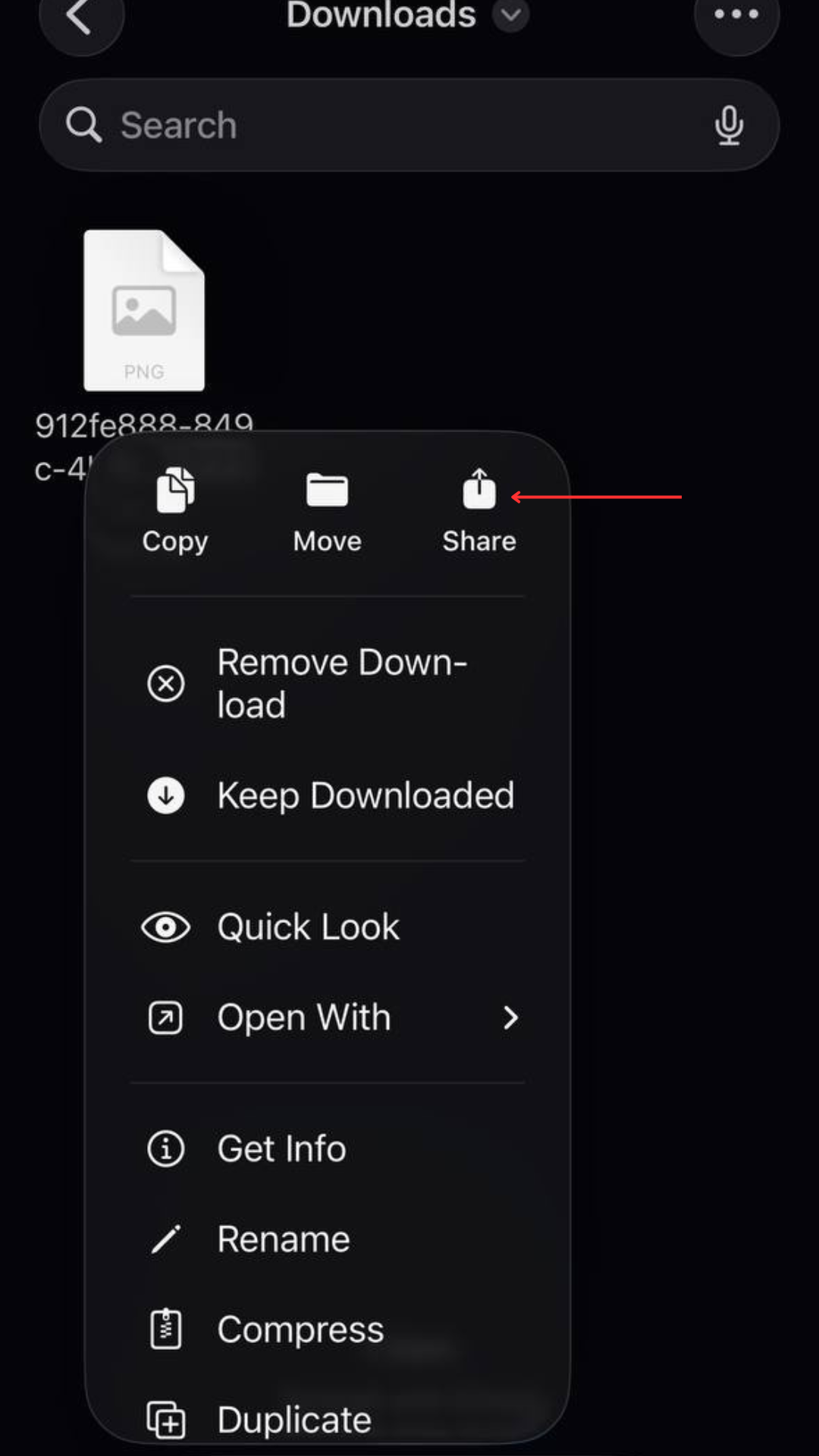Select Remove Download

328,683
